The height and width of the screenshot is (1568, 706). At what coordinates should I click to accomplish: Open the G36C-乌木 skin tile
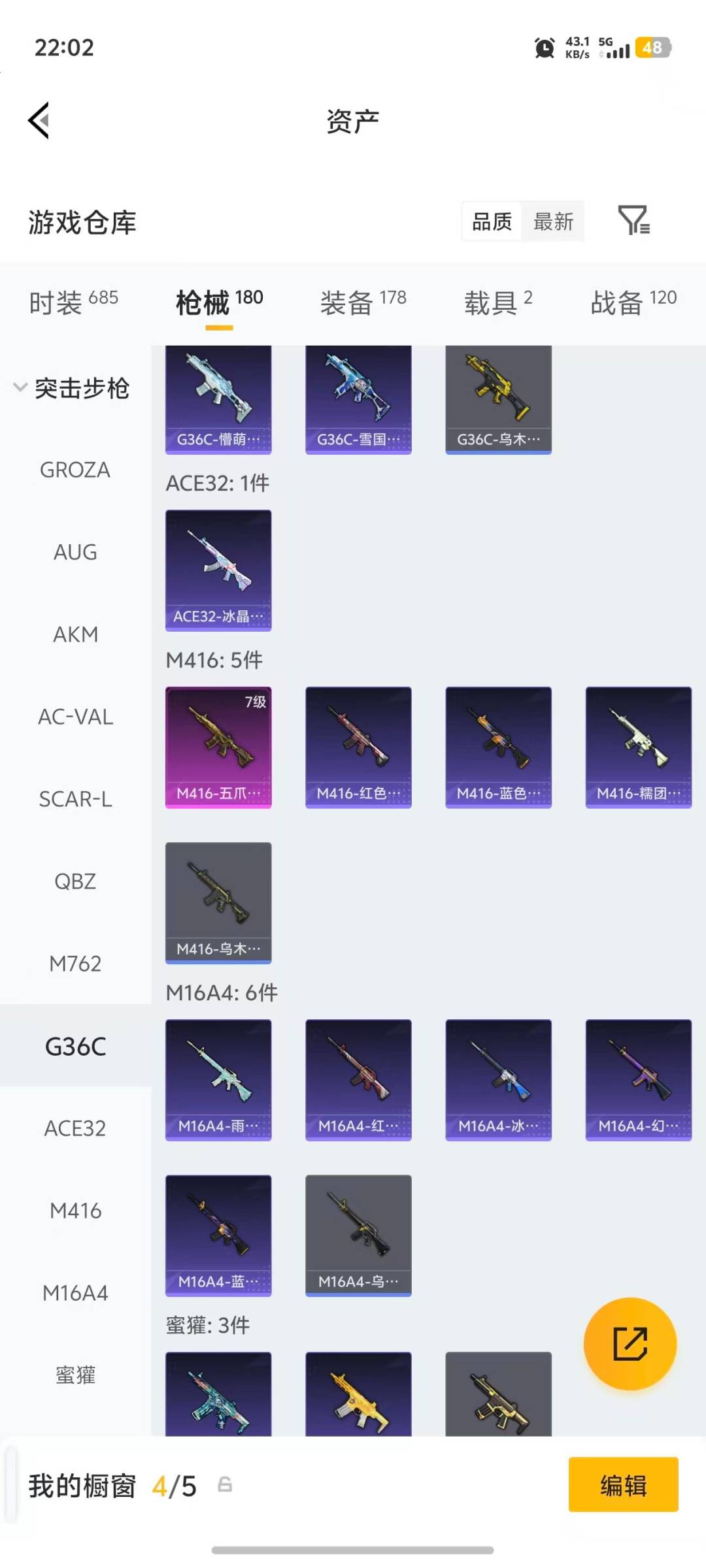click(498, 399)
